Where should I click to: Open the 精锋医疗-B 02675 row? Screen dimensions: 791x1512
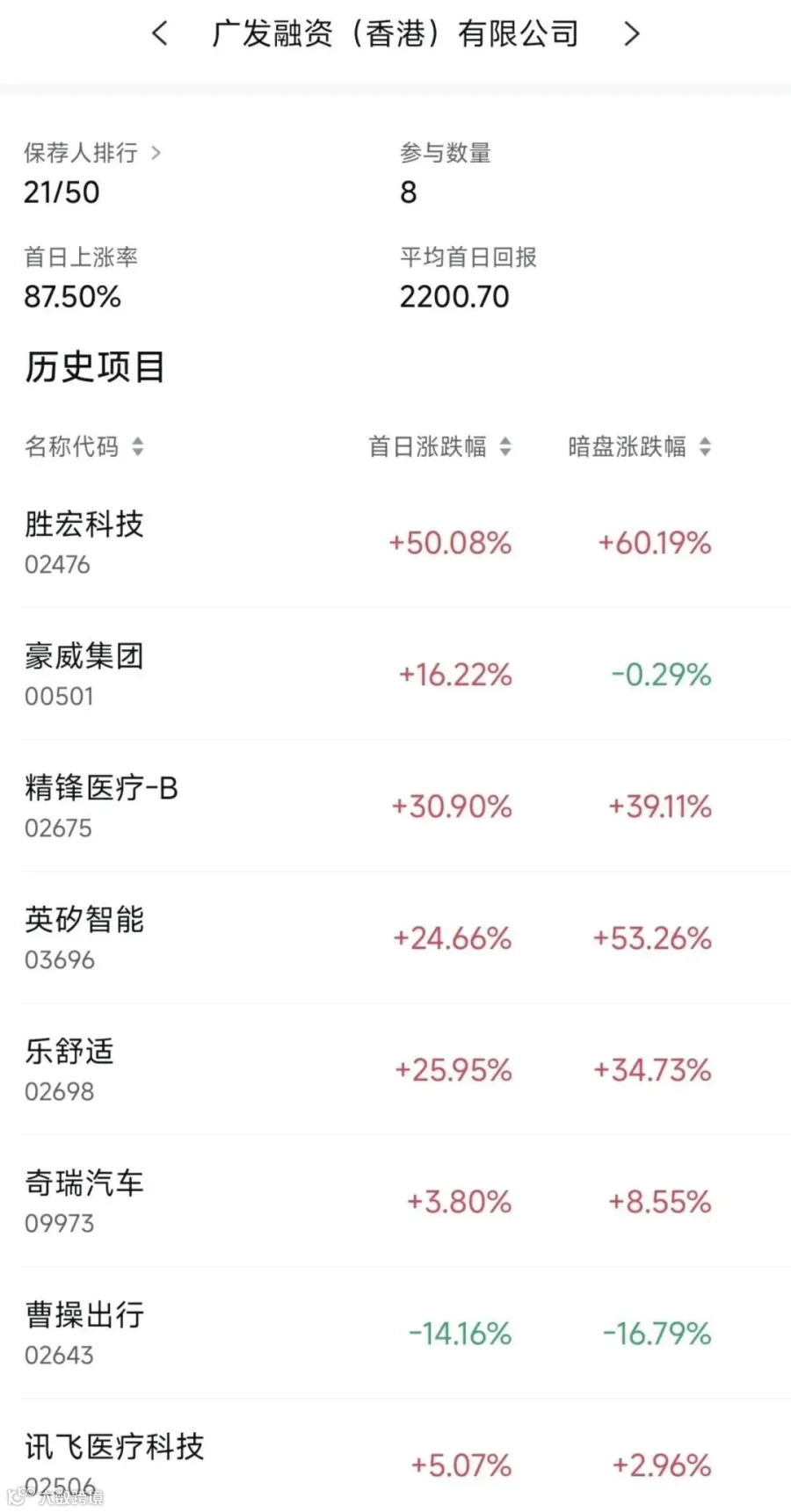[395, 806]
